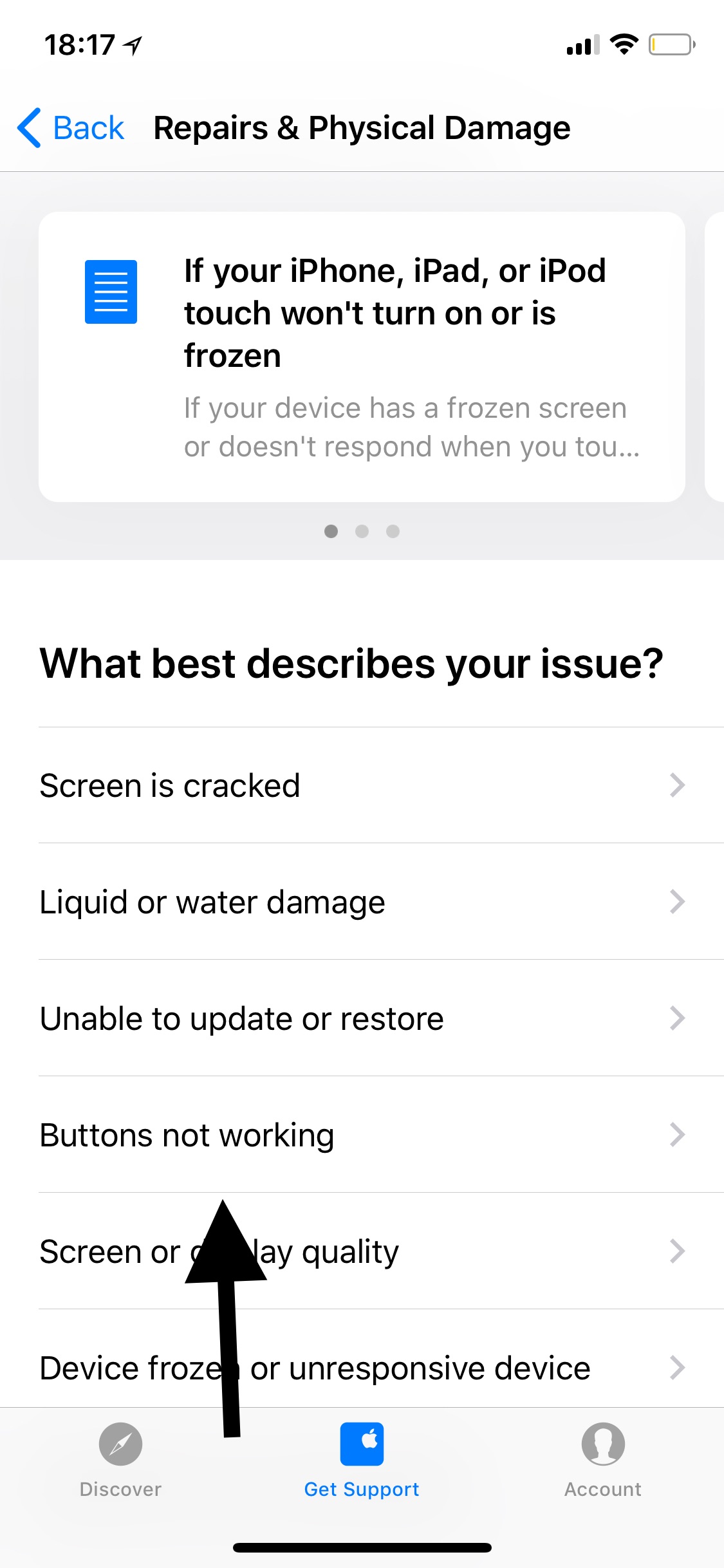
Task: Tap the article carousel page indicator dots
Action: click(x=362, y=531)
